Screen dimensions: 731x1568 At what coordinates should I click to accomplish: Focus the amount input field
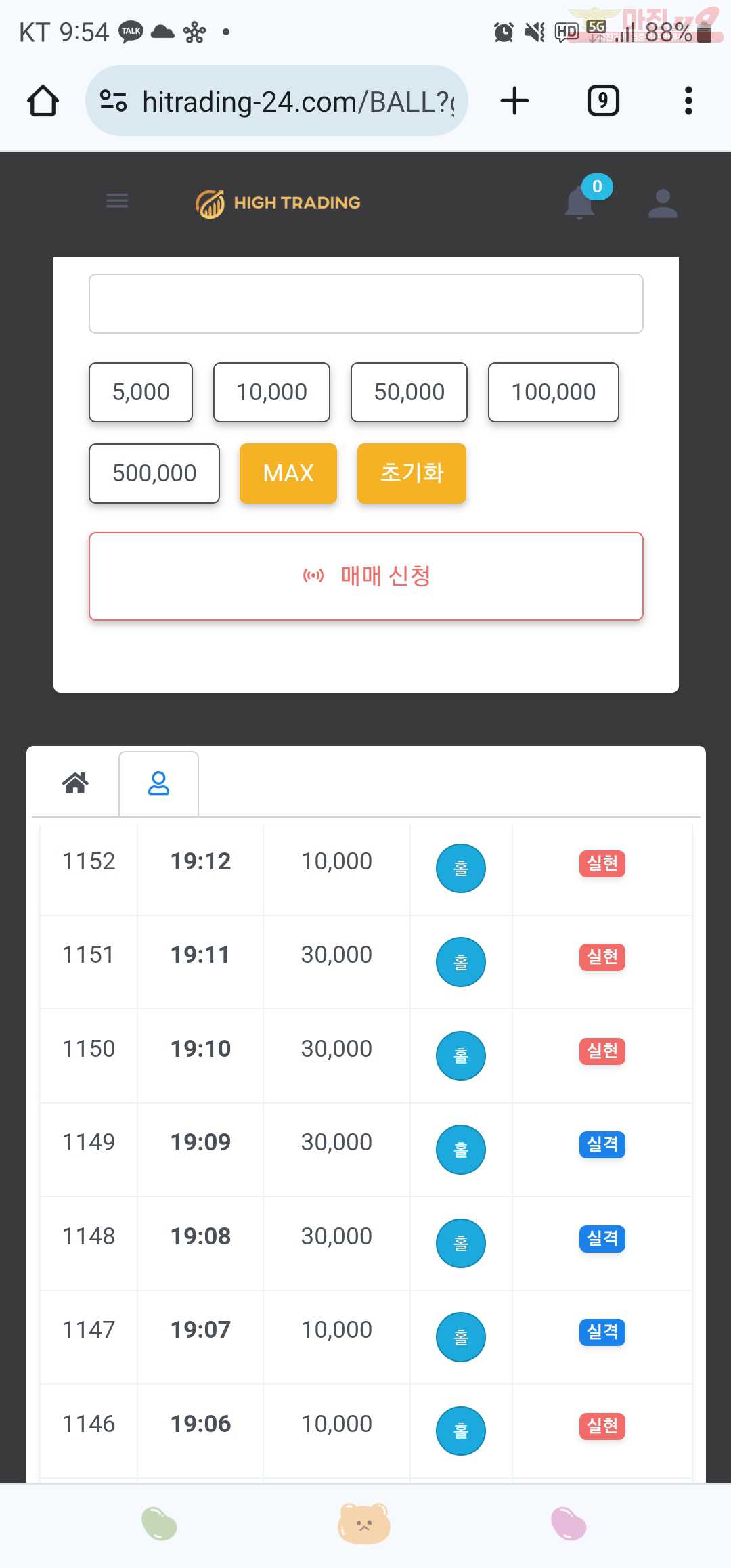[366, 303]
